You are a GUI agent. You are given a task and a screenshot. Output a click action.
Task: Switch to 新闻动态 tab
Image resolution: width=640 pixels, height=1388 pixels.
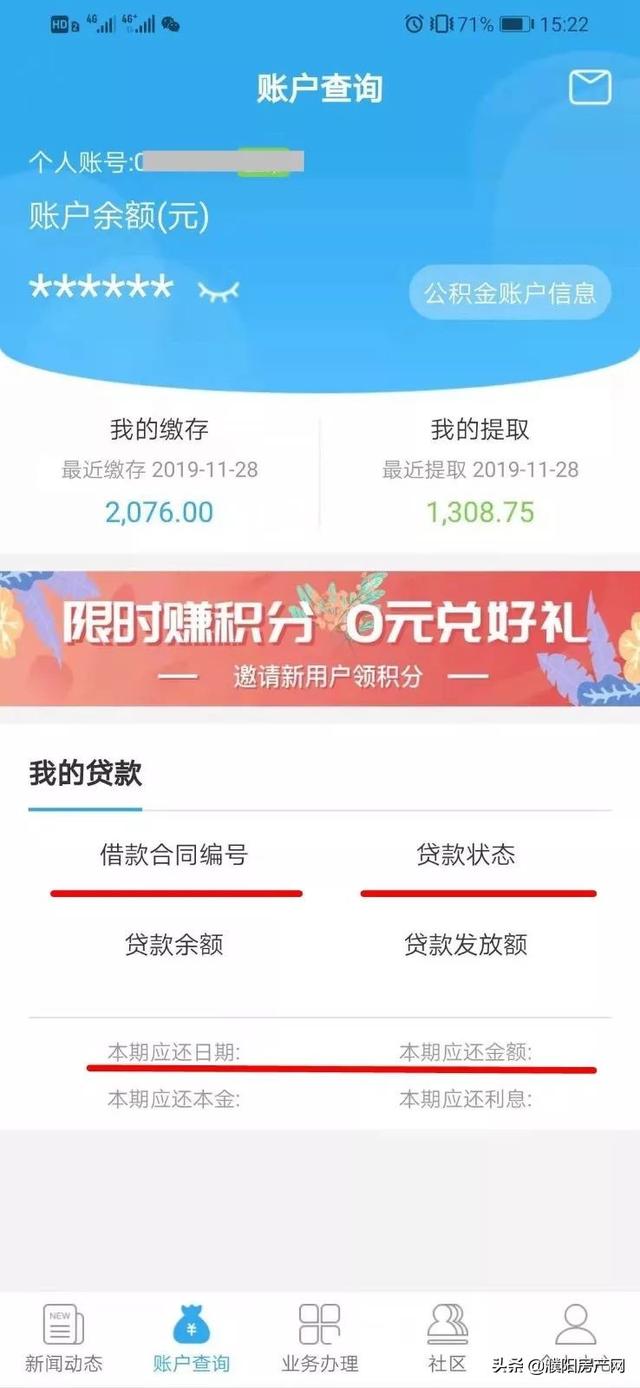coord(64,1338)
